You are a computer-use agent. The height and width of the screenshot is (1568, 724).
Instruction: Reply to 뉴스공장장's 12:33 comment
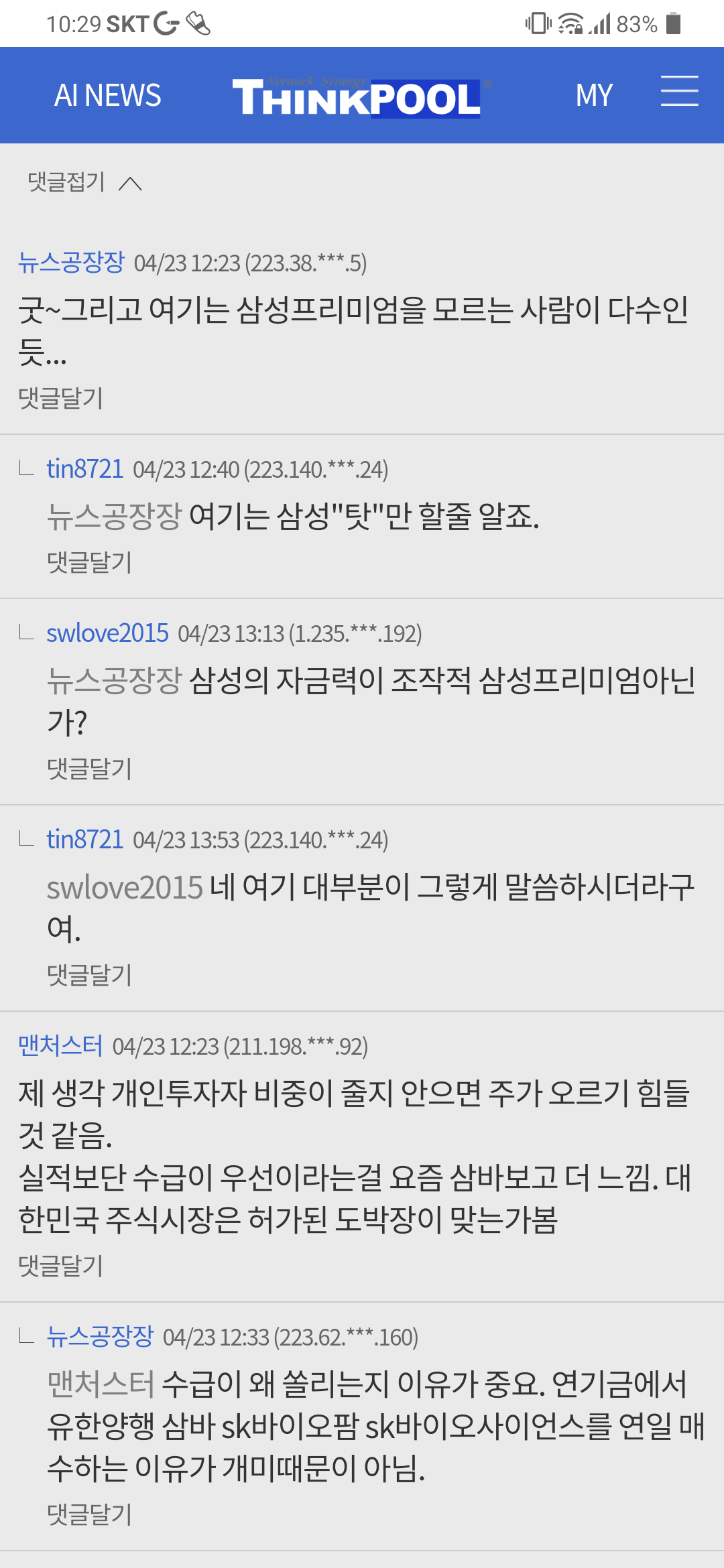89,1514
